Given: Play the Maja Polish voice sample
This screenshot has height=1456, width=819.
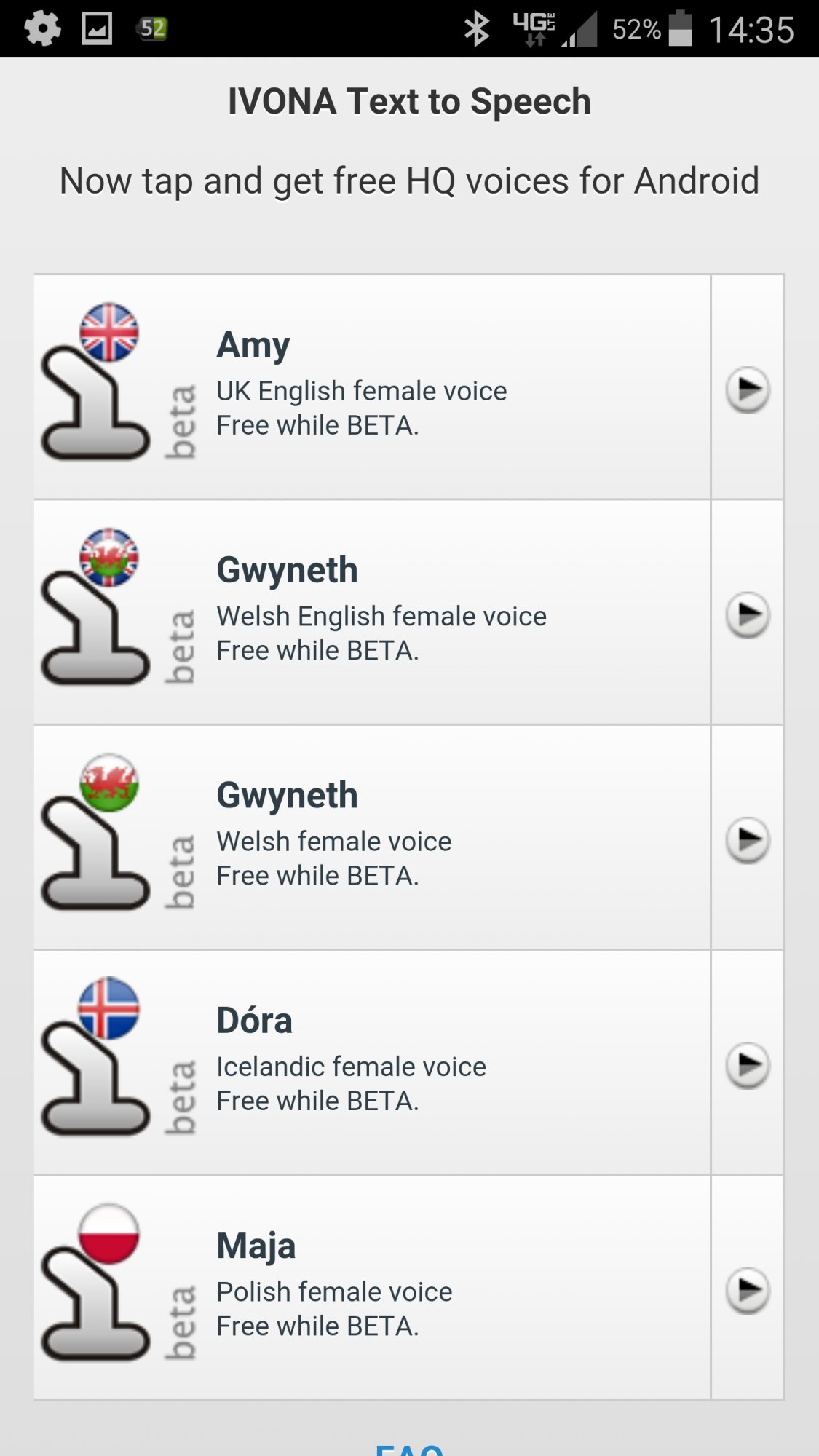Looking at the screenshot, I should click(747, 1290).
